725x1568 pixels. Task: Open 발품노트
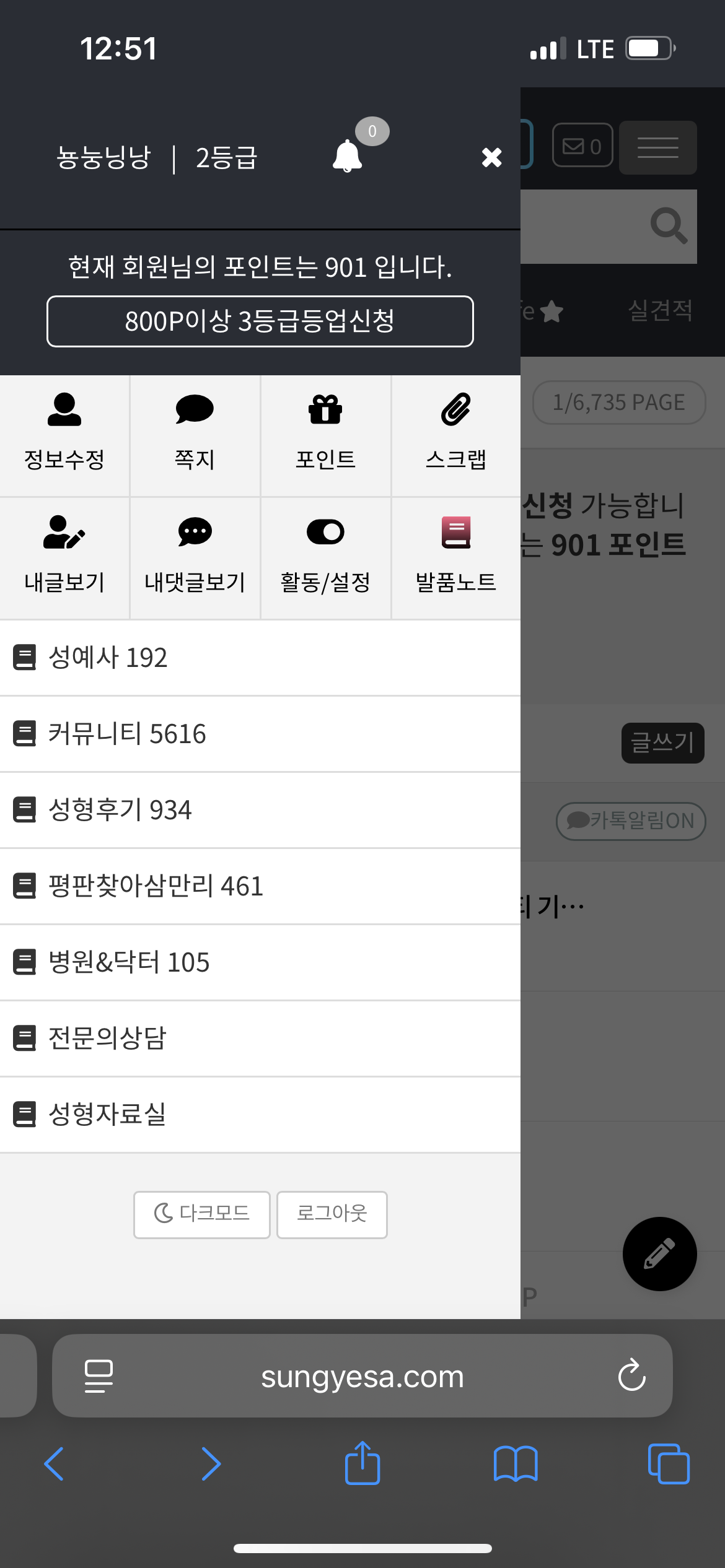point(456,557)
